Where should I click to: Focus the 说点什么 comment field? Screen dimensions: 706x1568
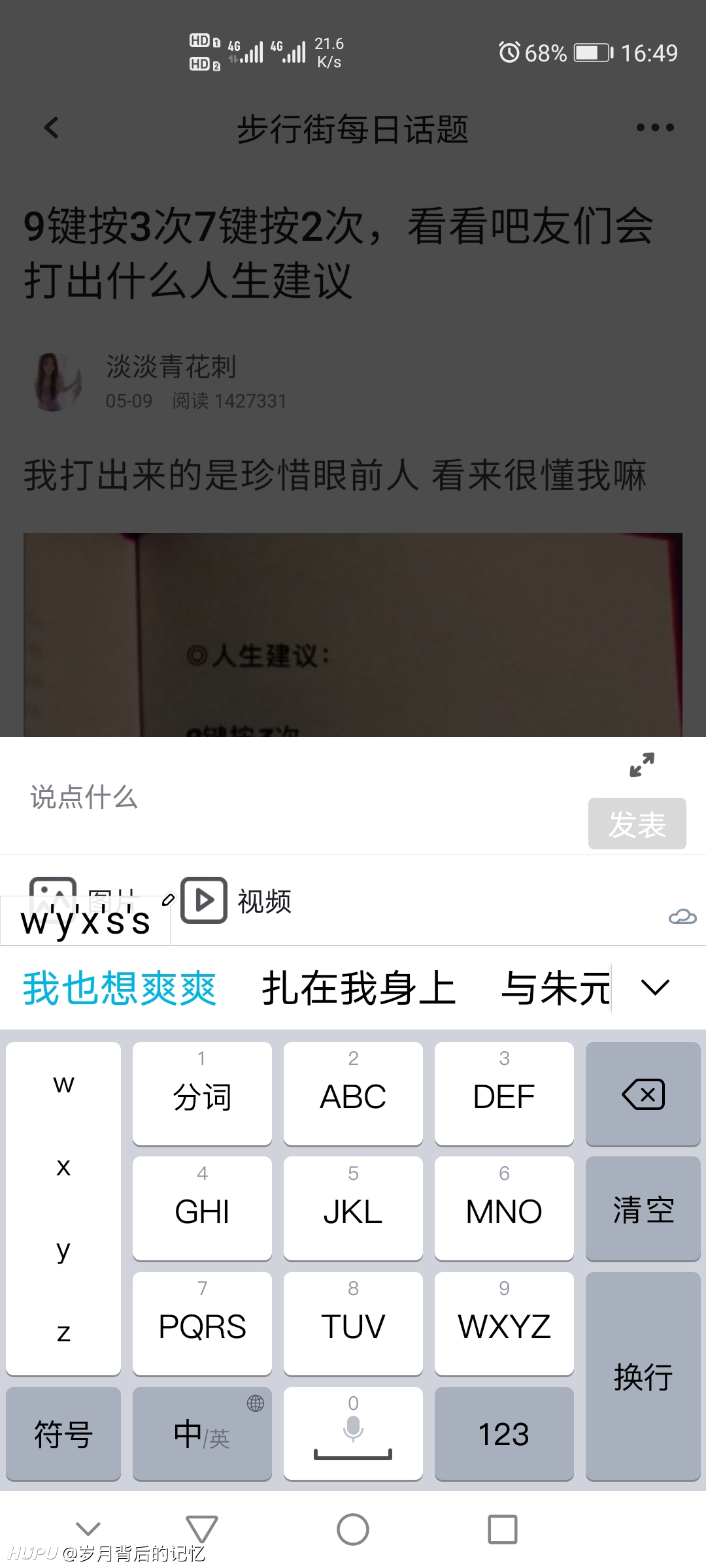click(x=294, y=798)
